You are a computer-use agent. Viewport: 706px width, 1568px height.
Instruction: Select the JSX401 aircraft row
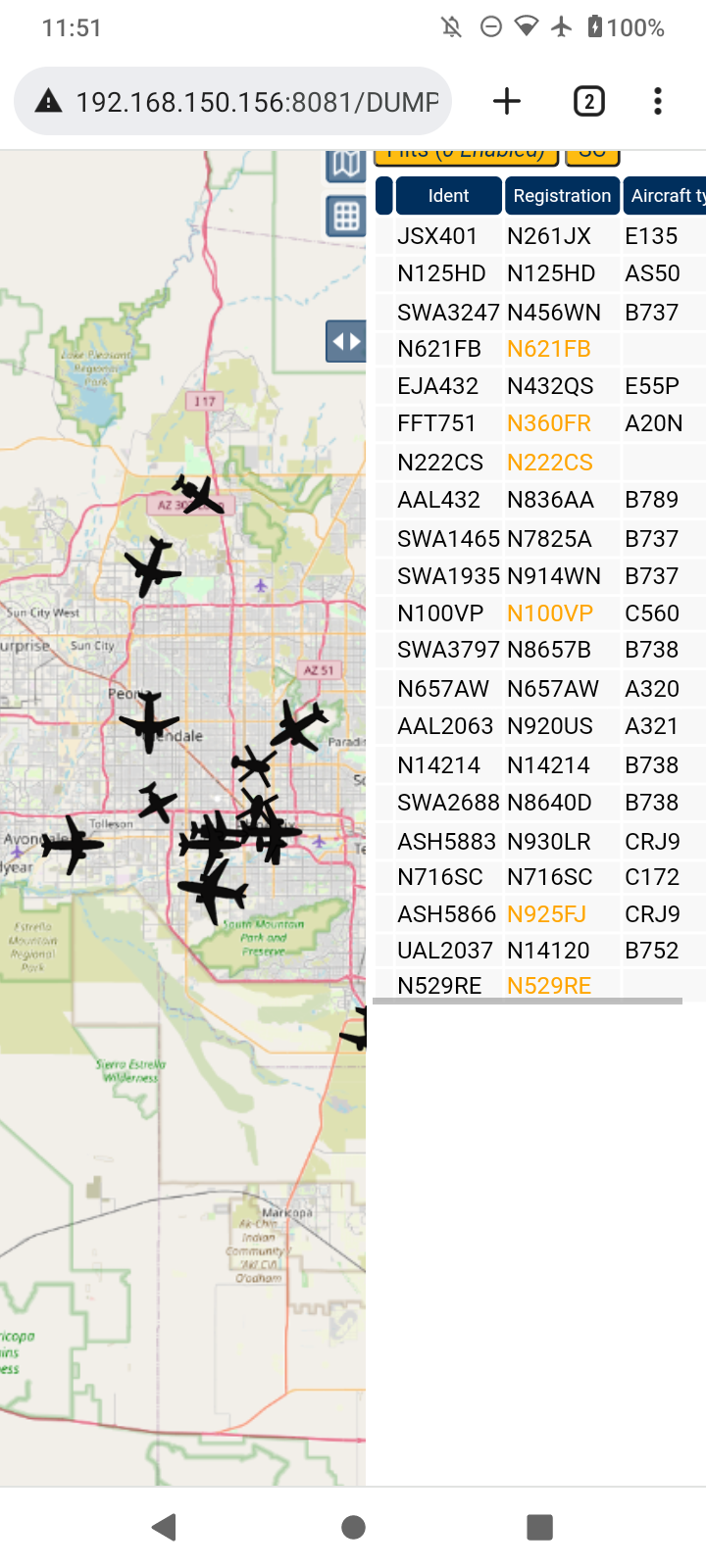[540, 236]
